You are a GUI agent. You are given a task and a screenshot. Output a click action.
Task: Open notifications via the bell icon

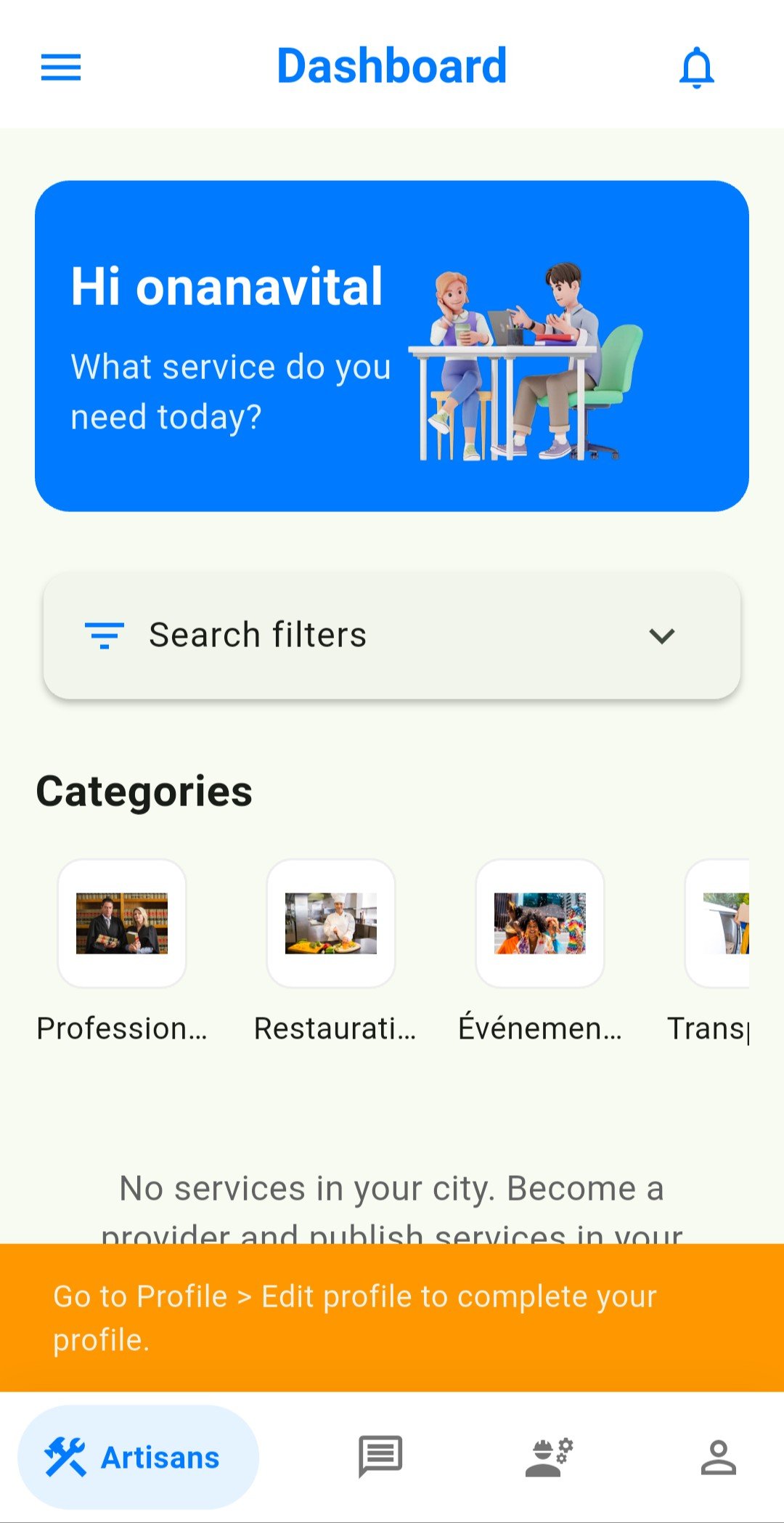click(x=696, y=67)
